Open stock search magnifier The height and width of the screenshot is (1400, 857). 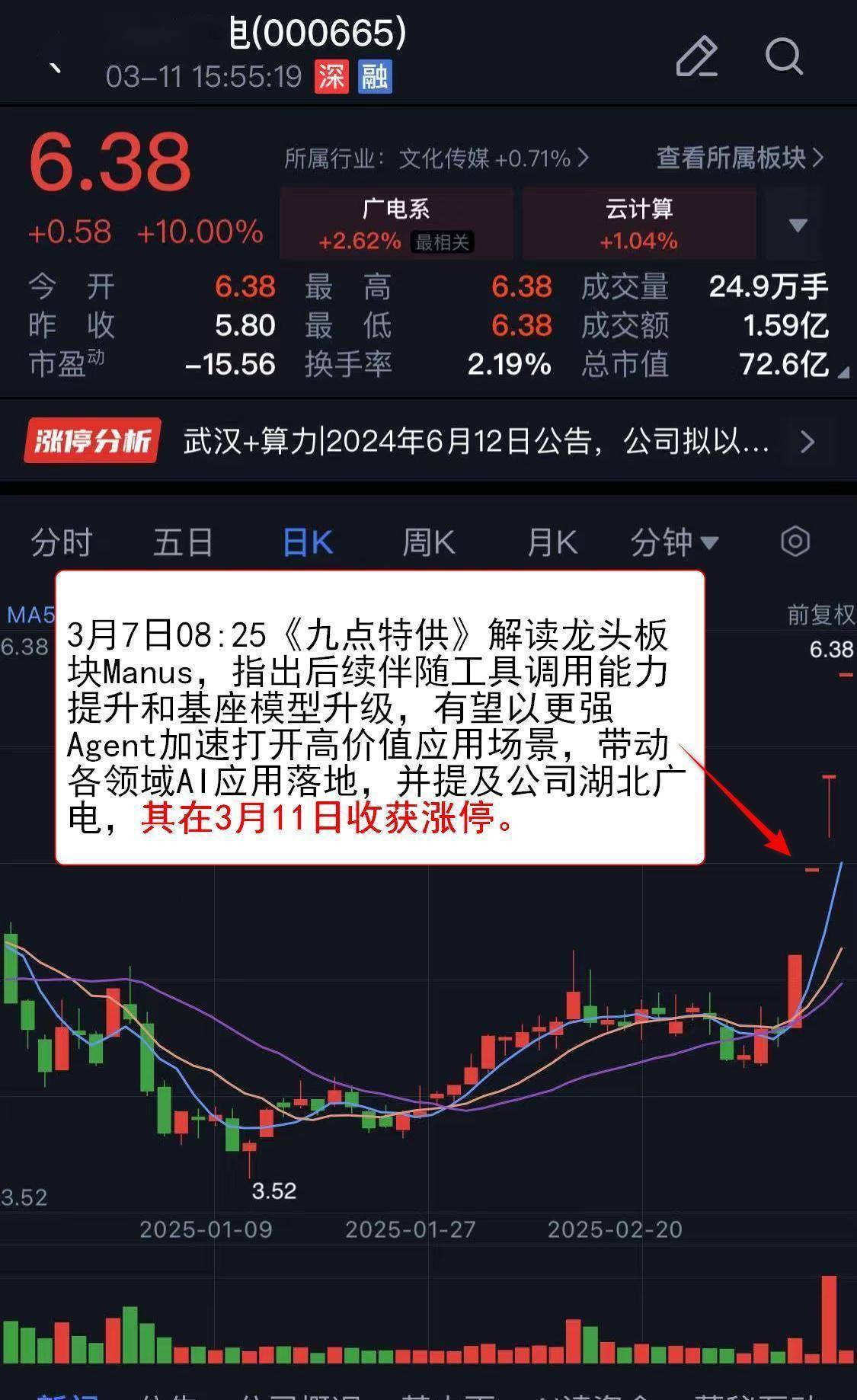point(783,56)
